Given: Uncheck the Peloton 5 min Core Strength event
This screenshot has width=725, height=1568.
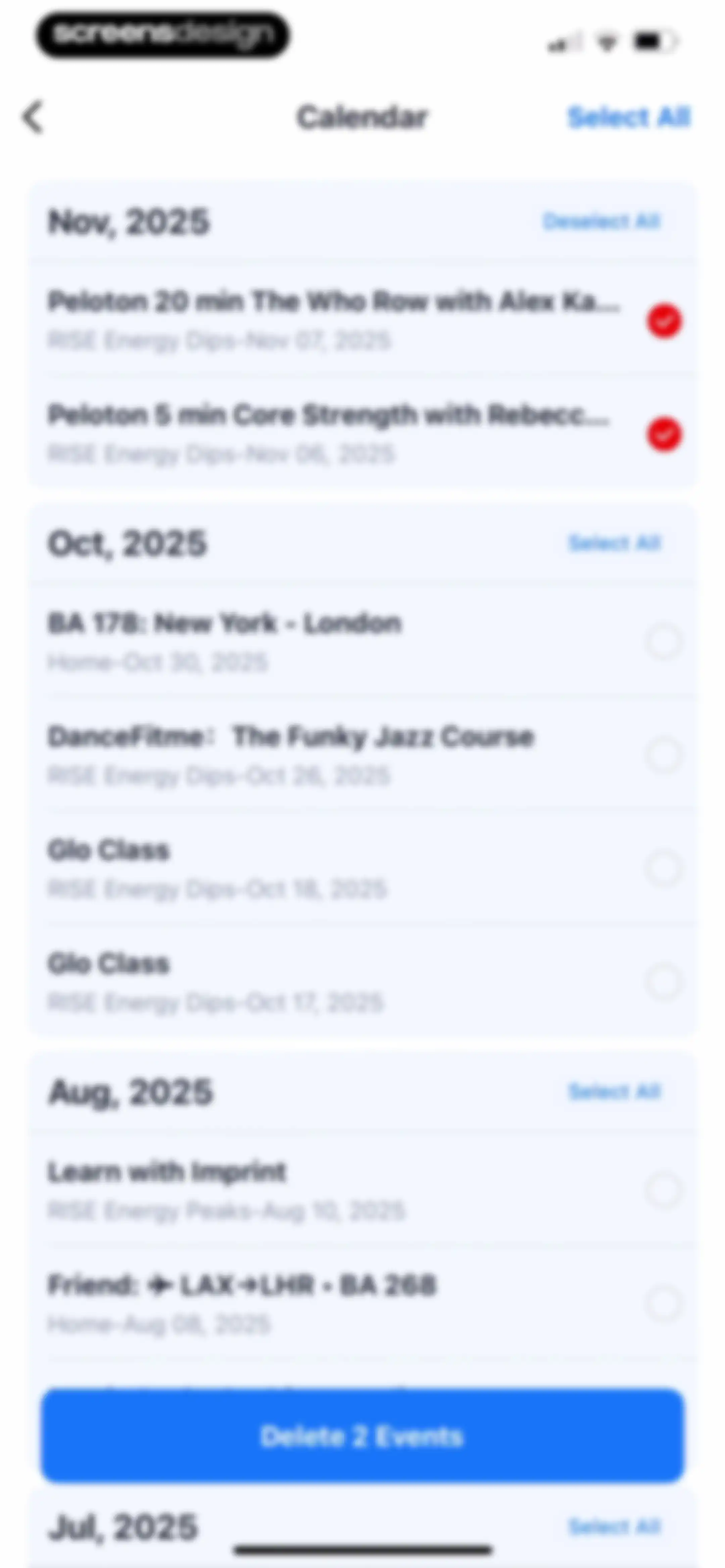Looking at the screenshot, I should 664,434.
